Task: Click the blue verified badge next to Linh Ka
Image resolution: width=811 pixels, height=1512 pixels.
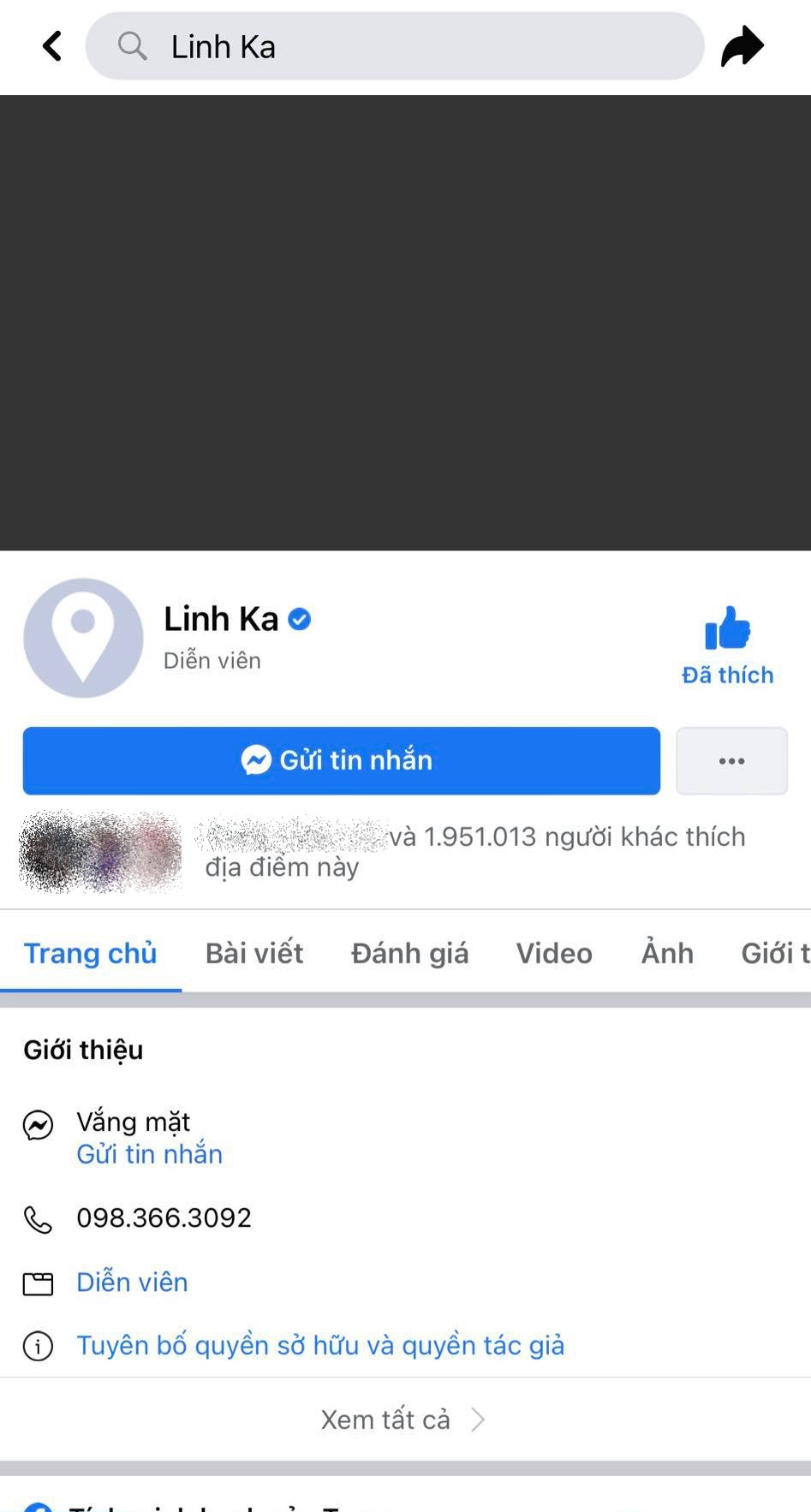Action: (299, 619)
